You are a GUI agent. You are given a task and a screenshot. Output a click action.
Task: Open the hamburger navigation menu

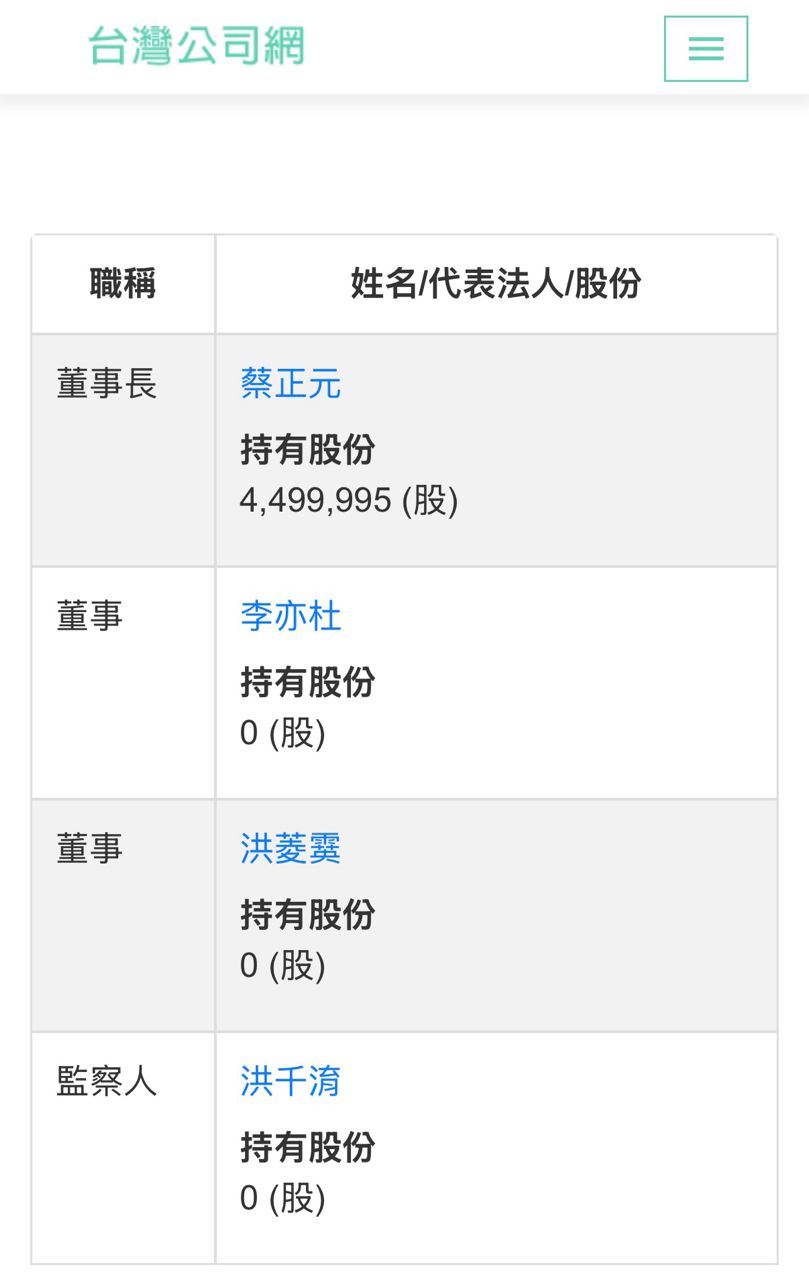(705, 49)
